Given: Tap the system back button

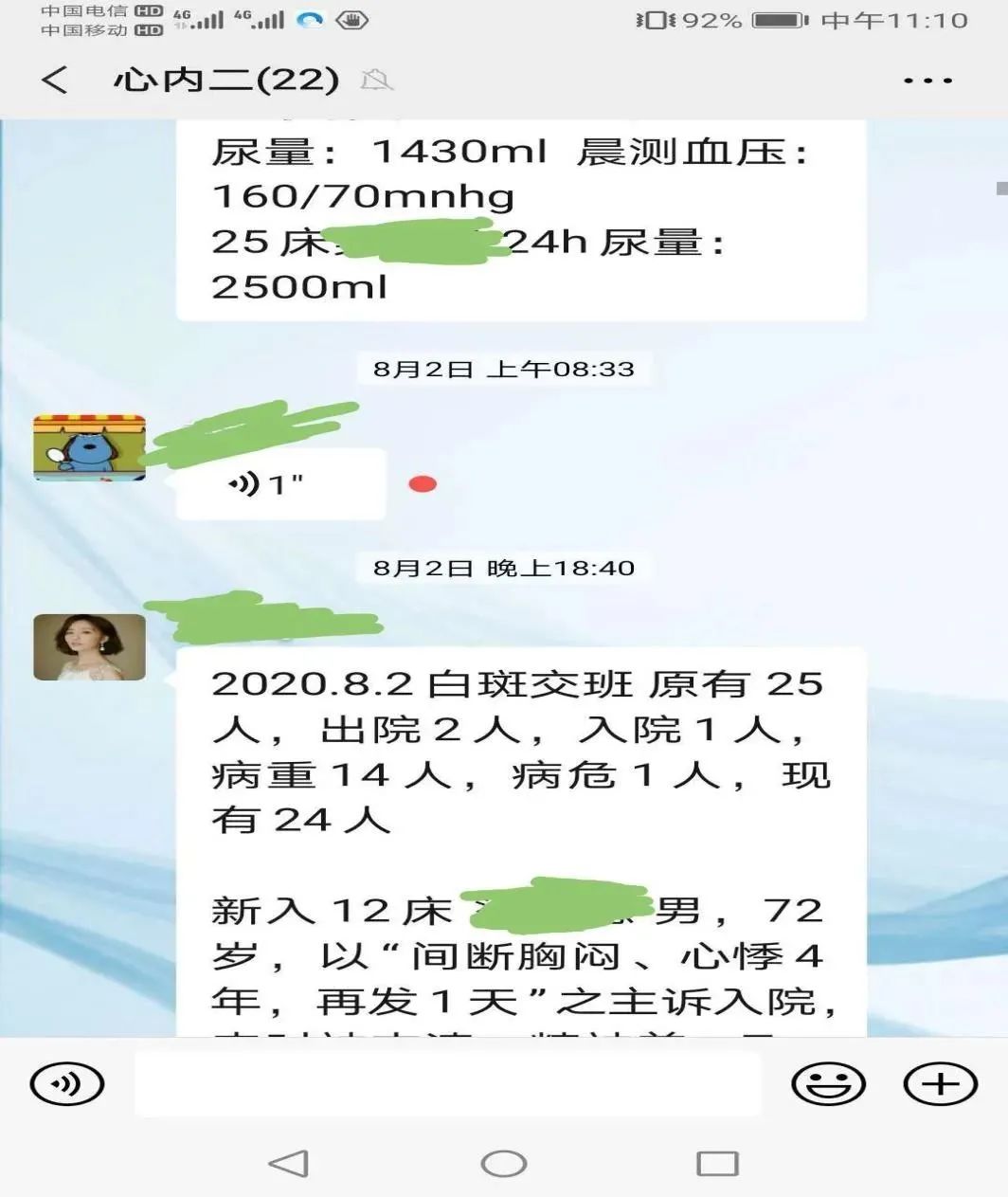Looking at the screenshot, I should 289,1163.
